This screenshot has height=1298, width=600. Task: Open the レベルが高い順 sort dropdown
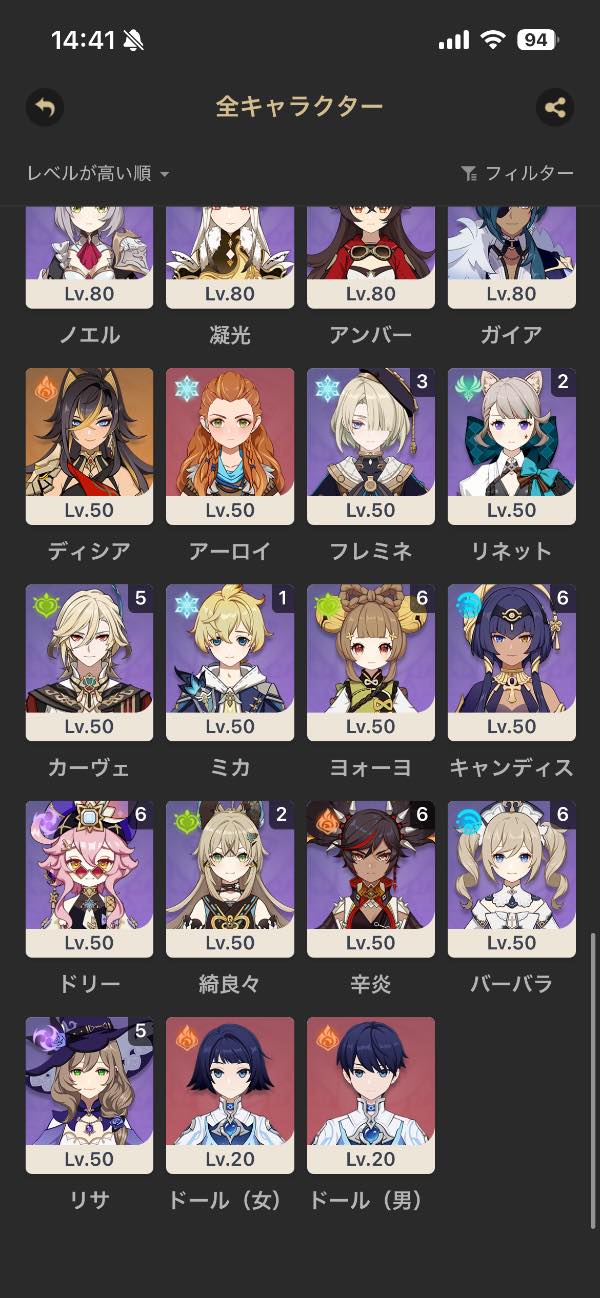[98, 174]
